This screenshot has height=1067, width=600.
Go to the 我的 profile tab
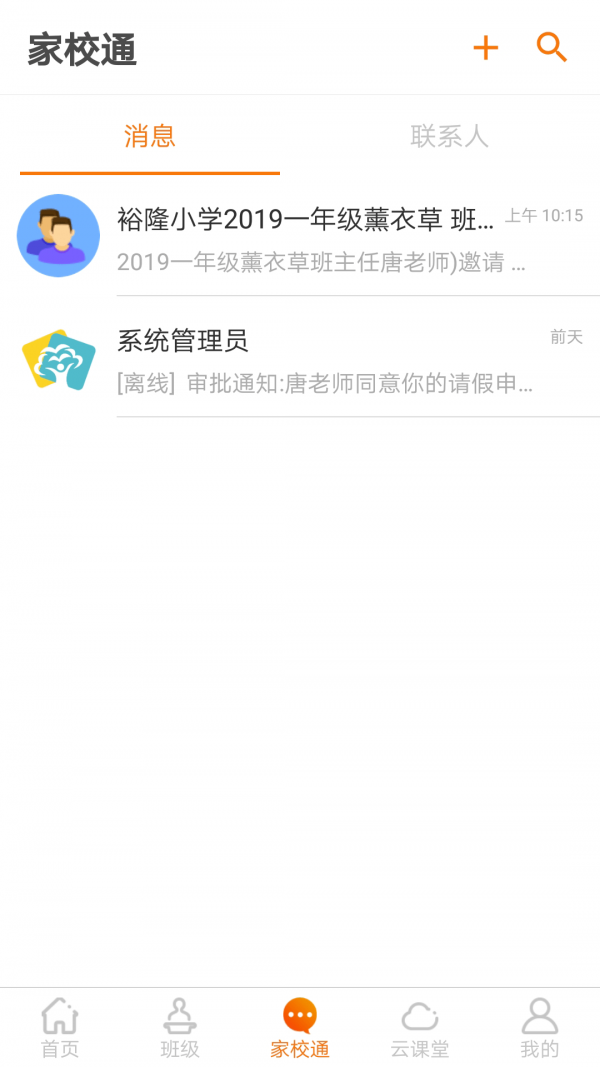pos(540,1028)
